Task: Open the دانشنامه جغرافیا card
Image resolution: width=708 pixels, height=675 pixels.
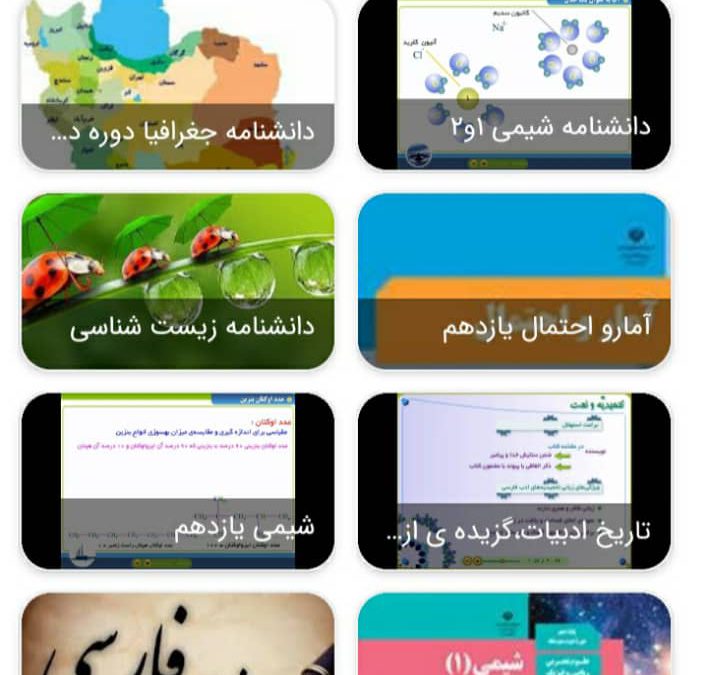Action: click(178, 84)
